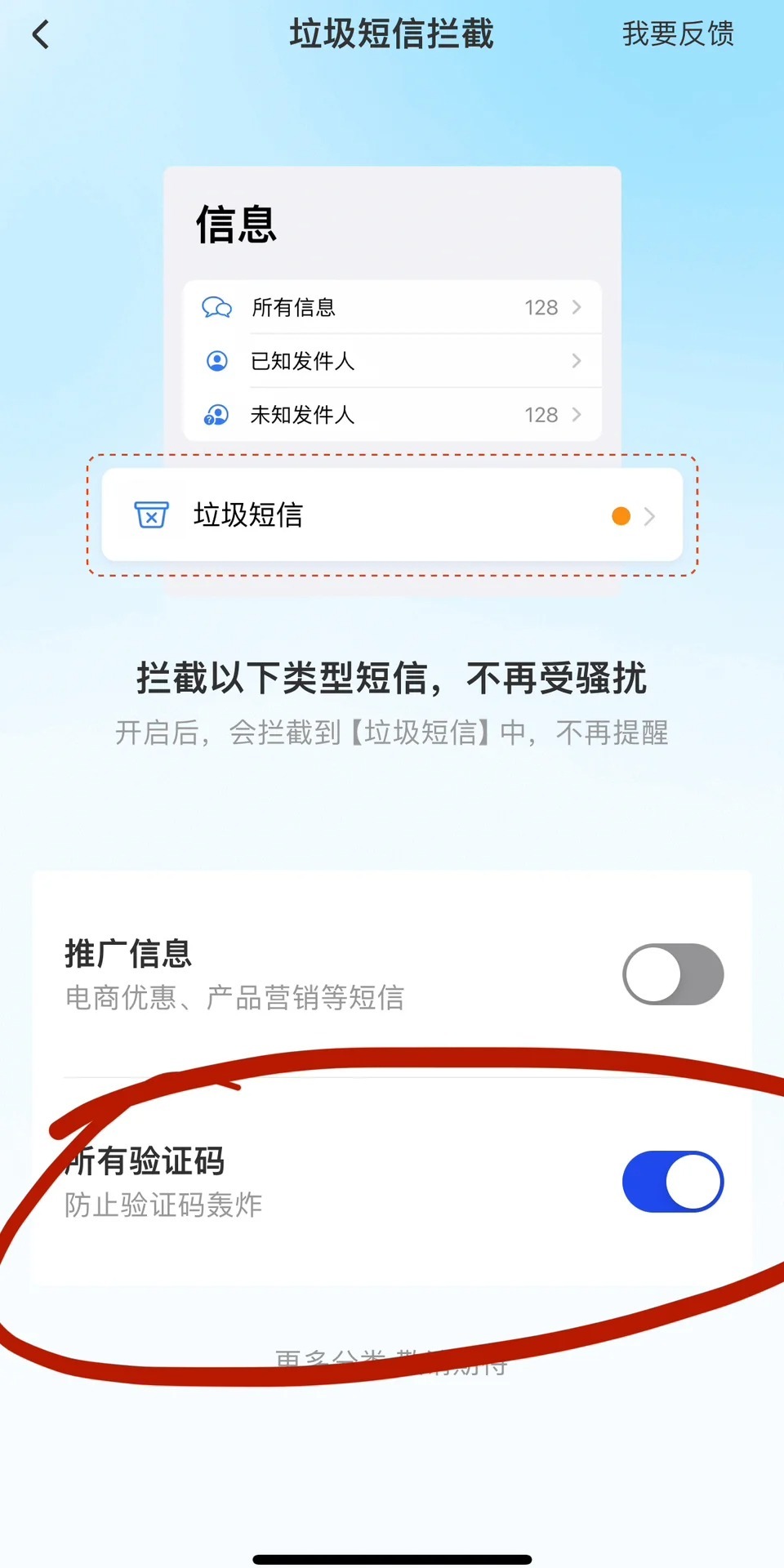Click the unknown sender icon with question mark
Image resolution: width=784 pixels, height=1568 pixels.
click(217, 415)
